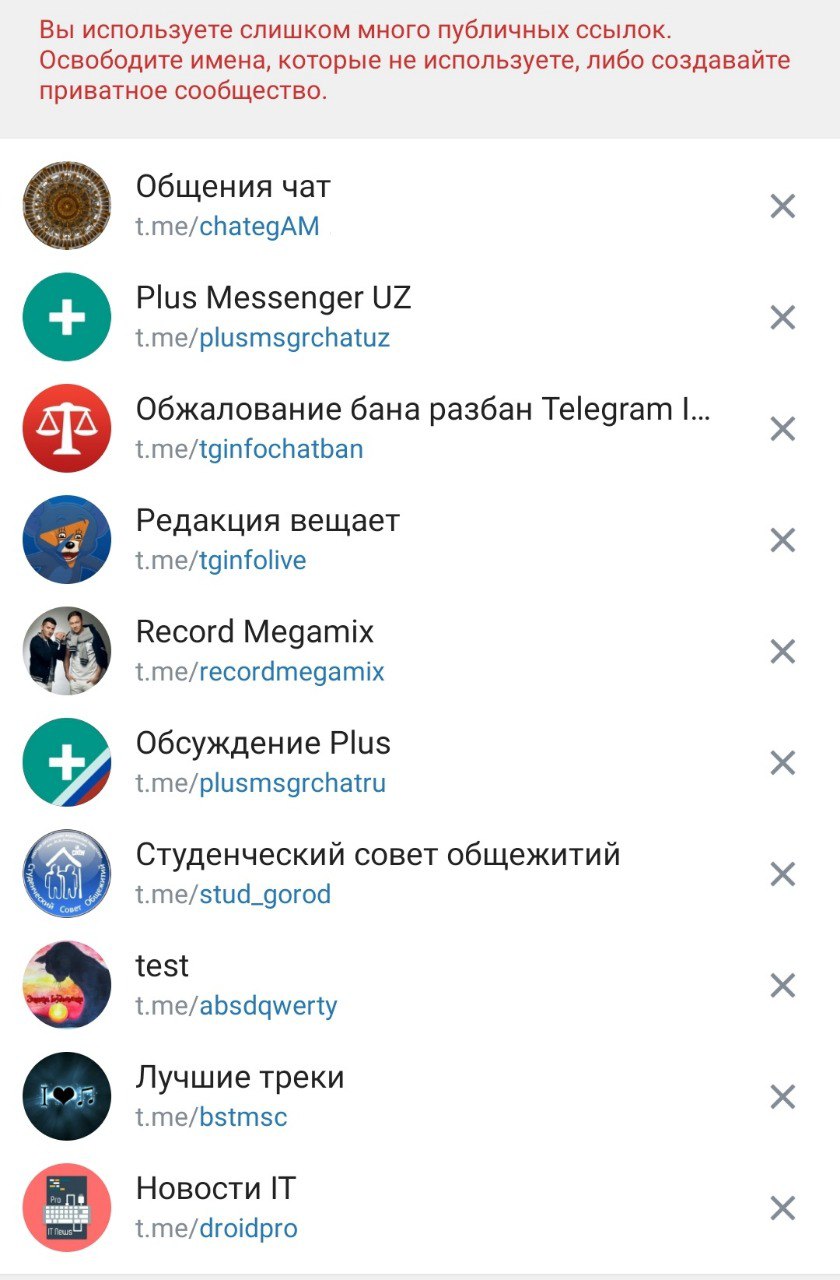Revoke the Record Megamix link

[782, 652]
